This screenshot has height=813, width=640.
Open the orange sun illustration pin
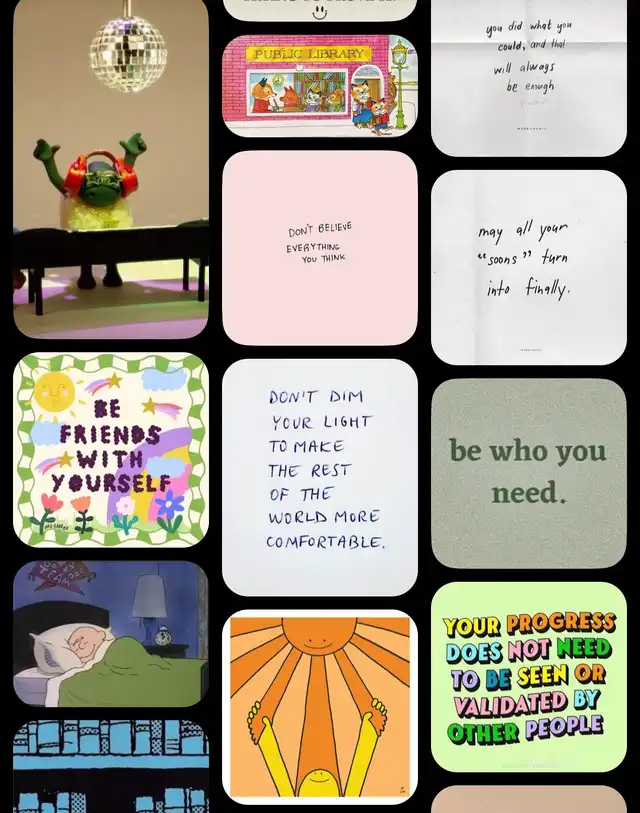[320, 706]
